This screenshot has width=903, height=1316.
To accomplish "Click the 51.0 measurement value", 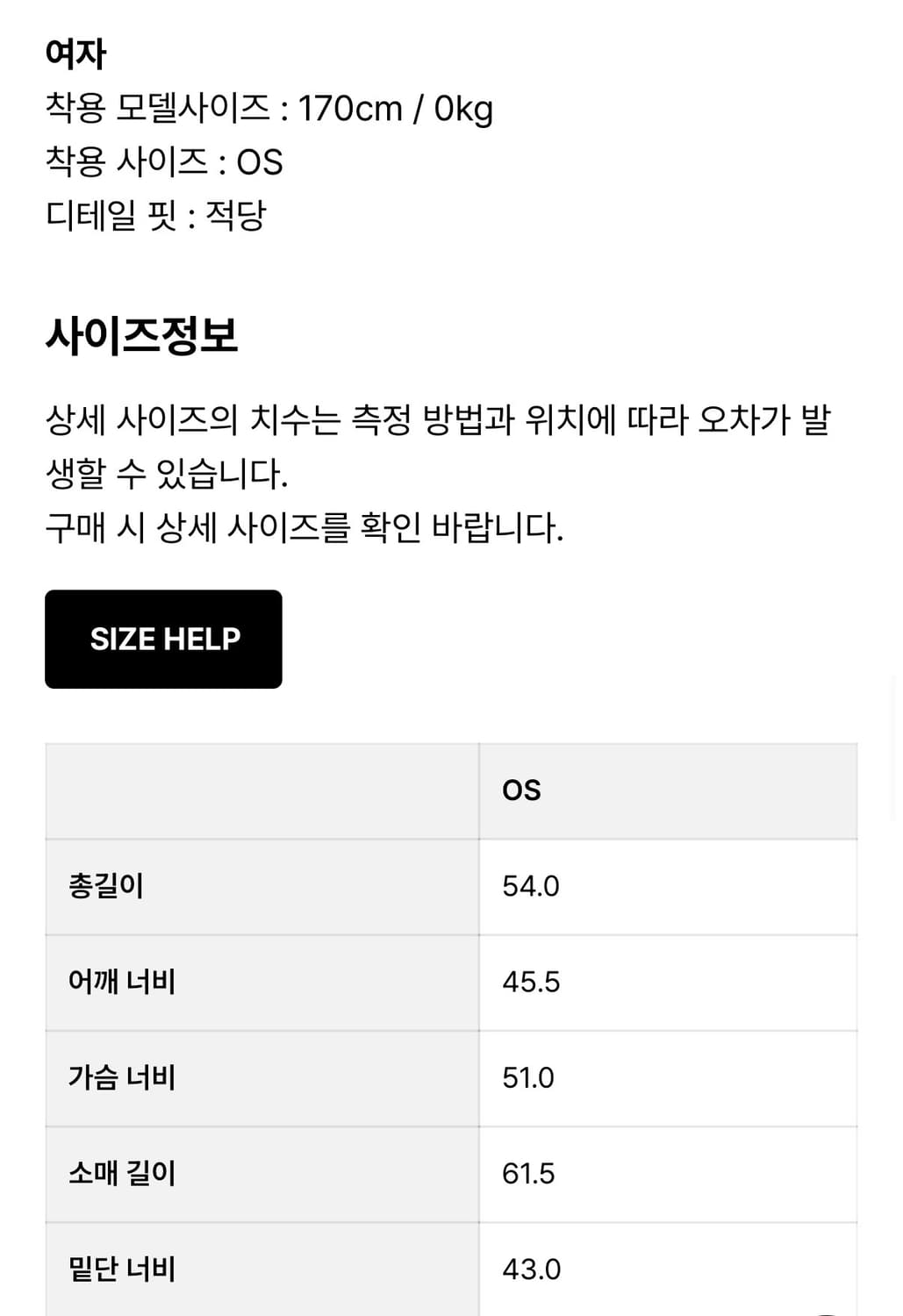I will (x=529, y=1077).
